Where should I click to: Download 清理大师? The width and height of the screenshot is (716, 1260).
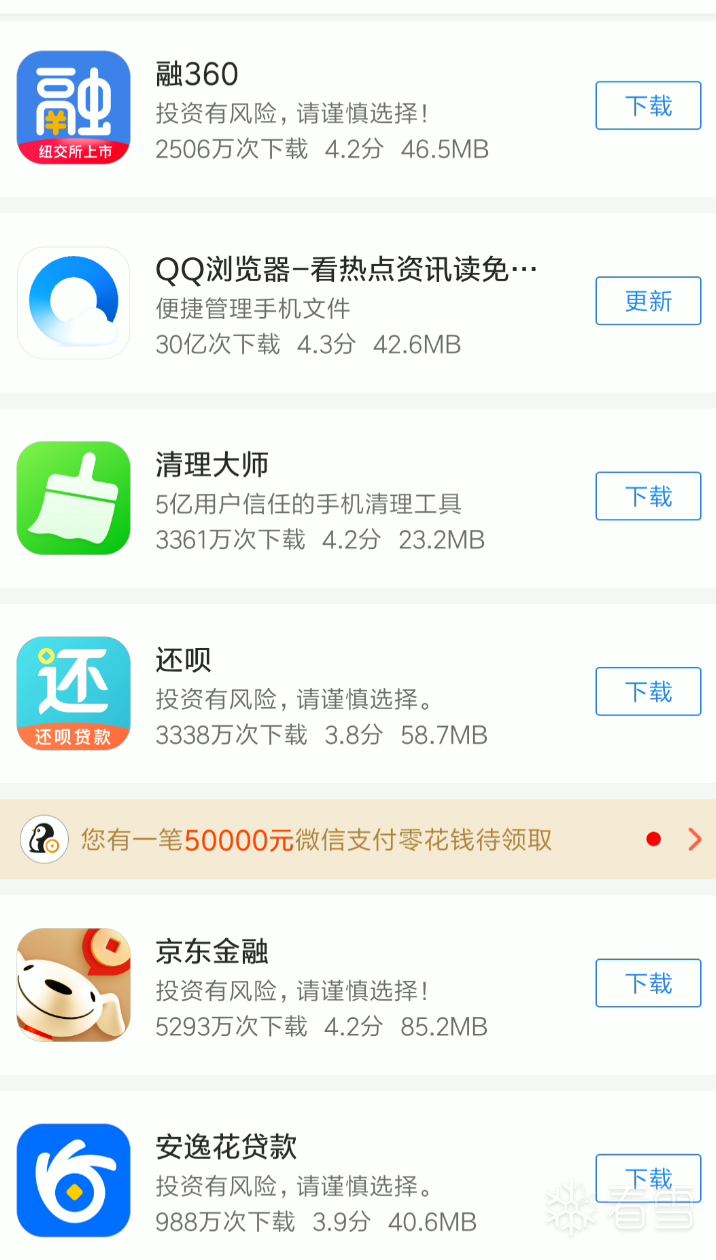648,497
